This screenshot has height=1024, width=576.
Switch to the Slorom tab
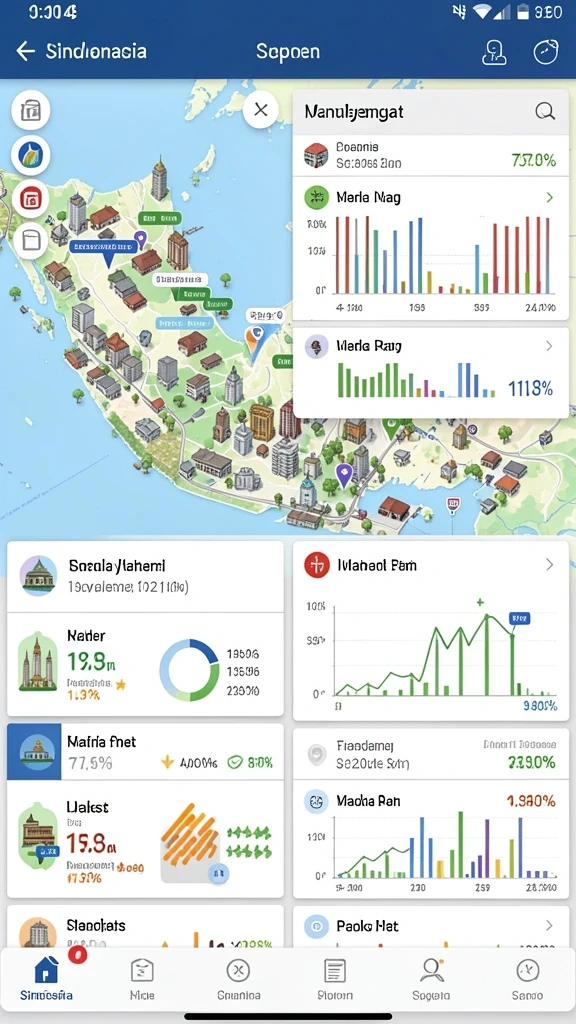[335, 980]
